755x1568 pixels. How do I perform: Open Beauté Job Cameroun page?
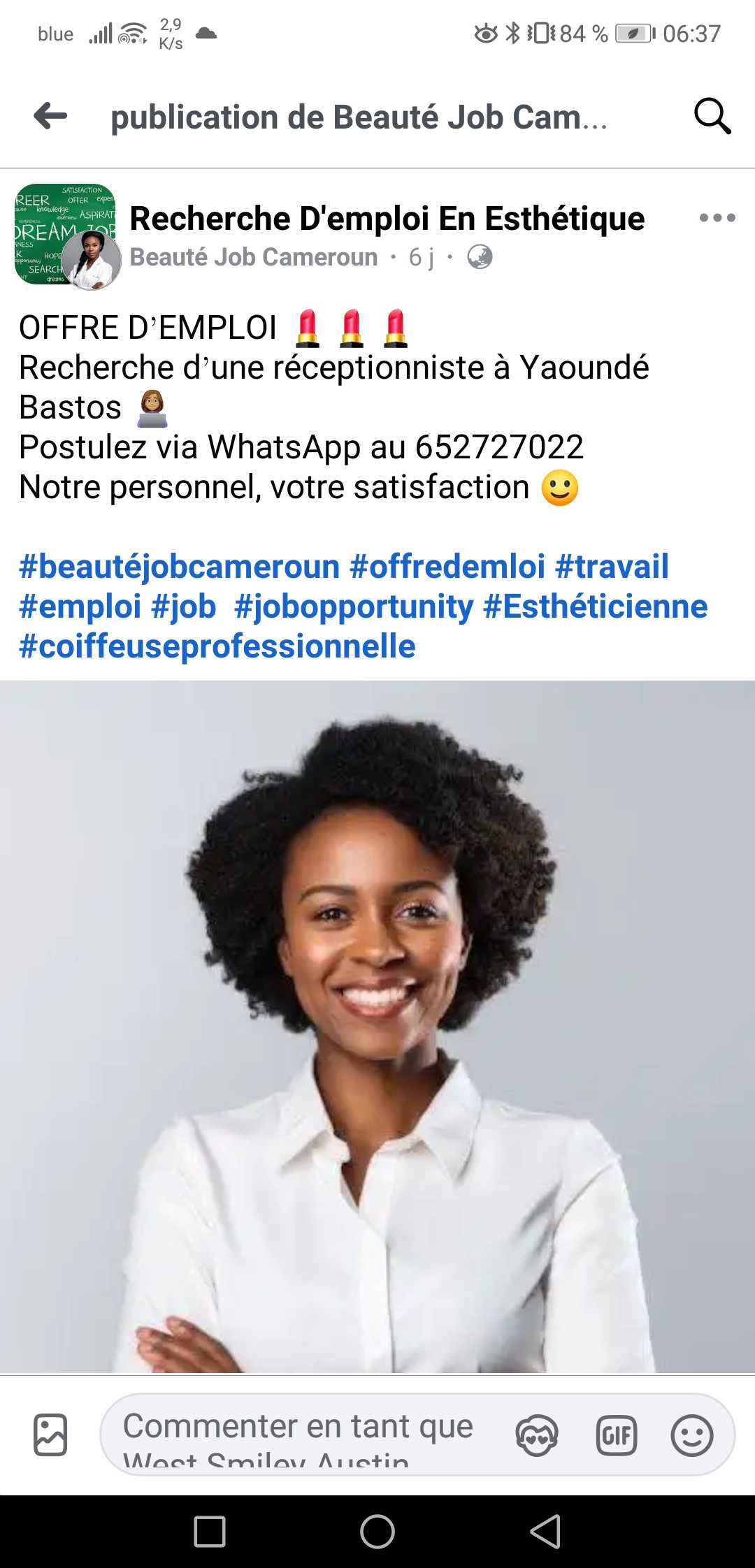(x=254, y=257)
